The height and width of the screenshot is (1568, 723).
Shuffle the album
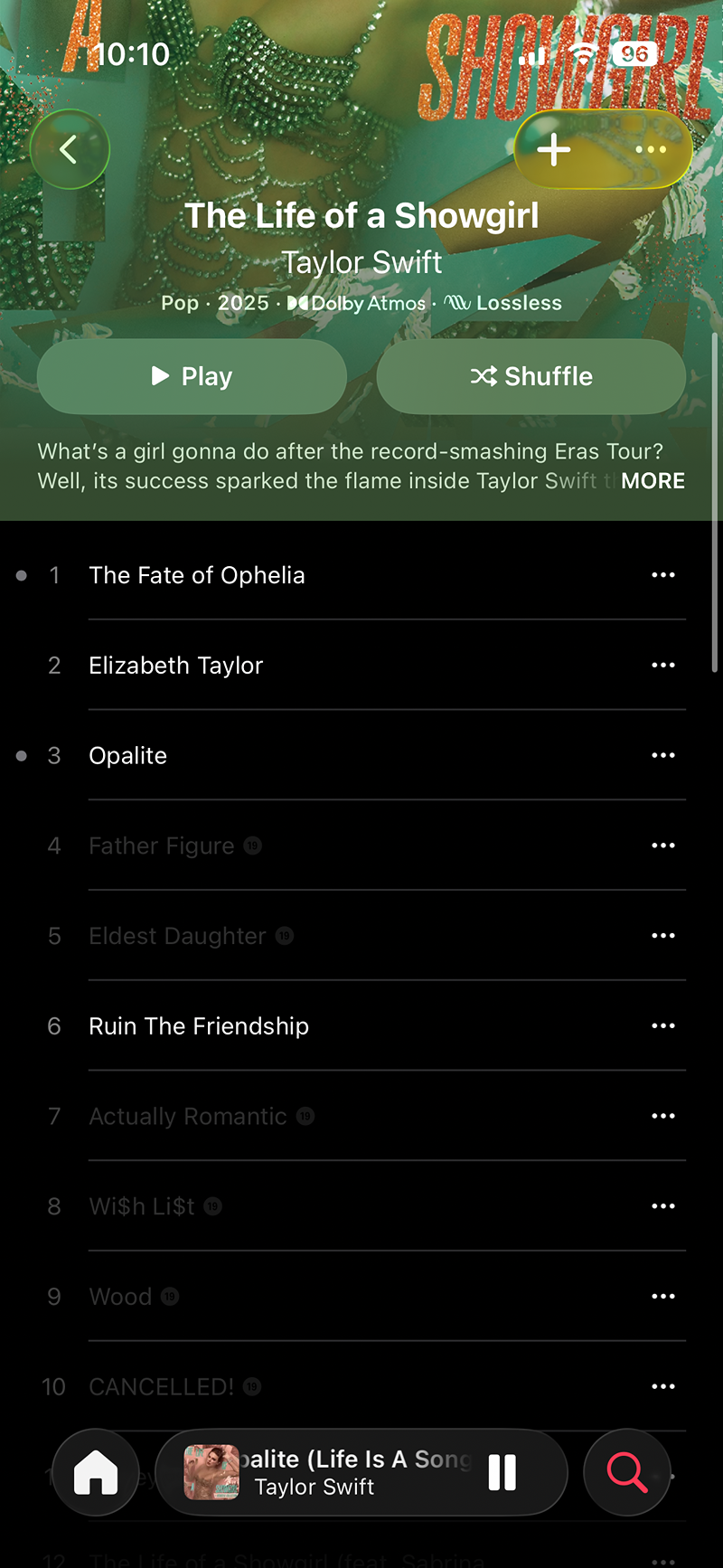point(531,376)
